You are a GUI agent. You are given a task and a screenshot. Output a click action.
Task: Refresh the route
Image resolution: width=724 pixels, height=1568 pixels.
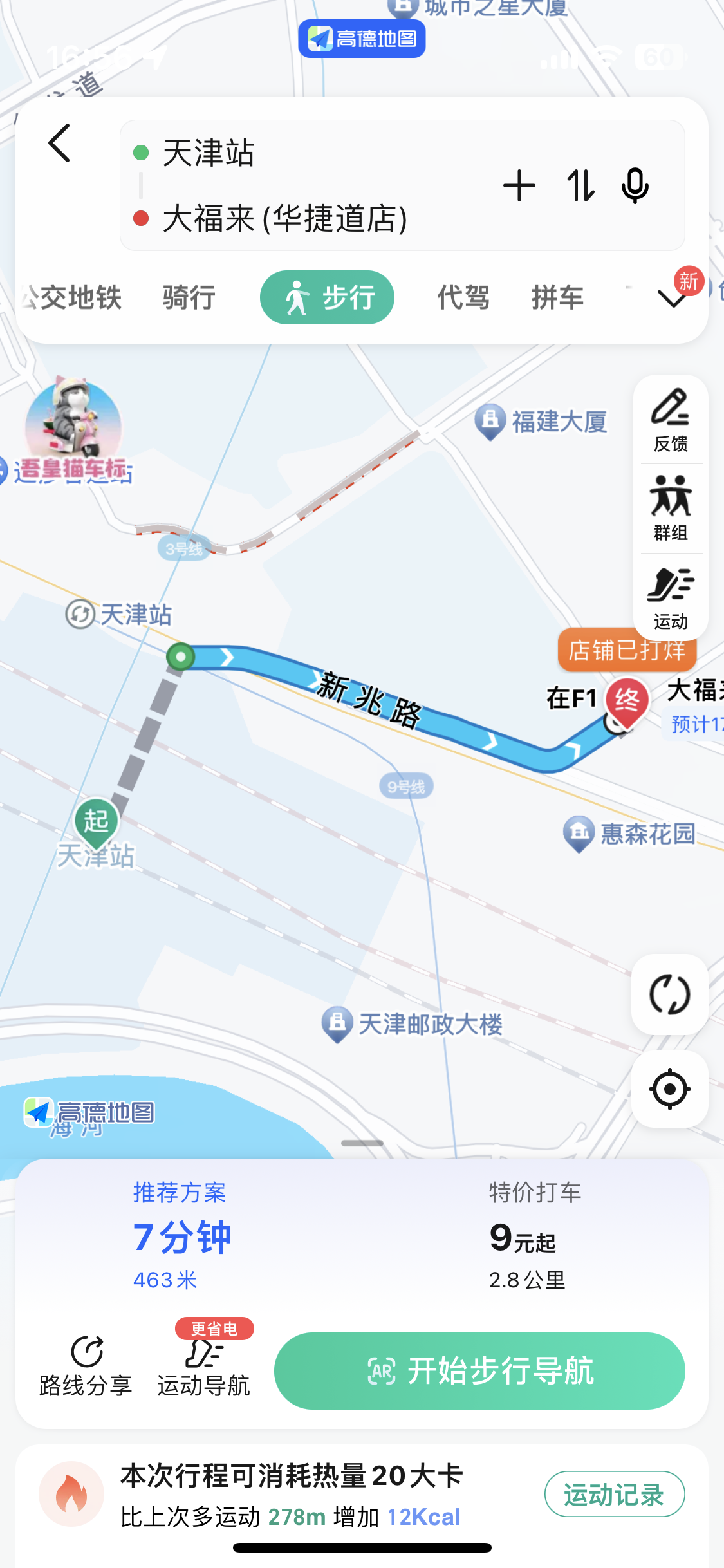pos(669,994)
